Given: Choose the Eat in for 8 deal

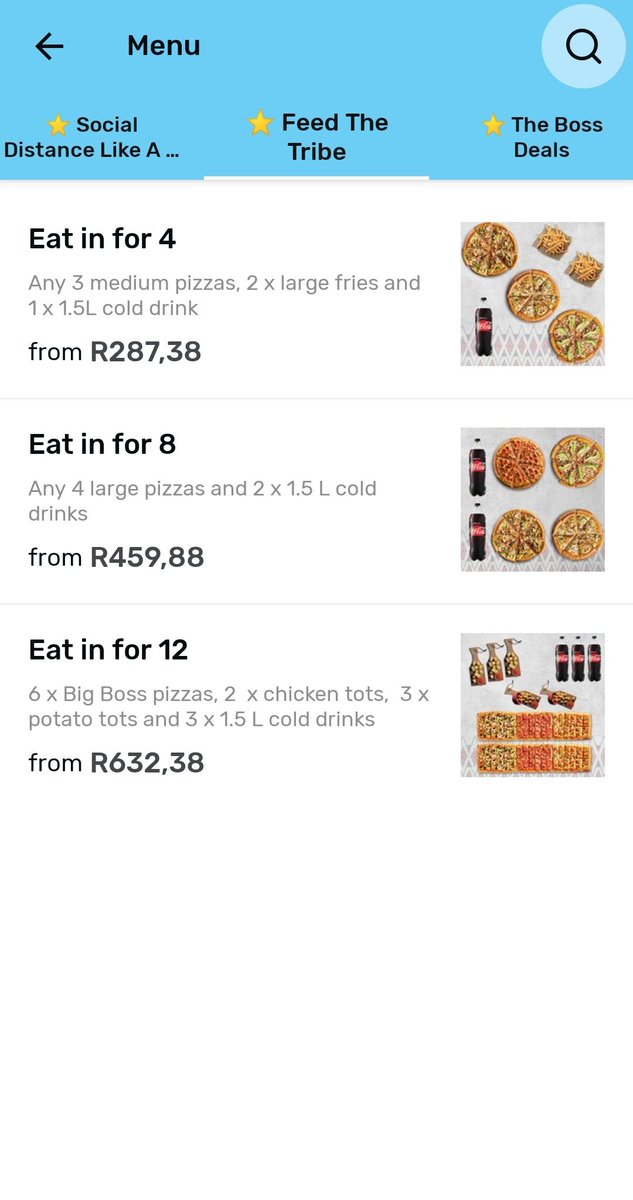Looking at the screenshot, I should 316,500.
